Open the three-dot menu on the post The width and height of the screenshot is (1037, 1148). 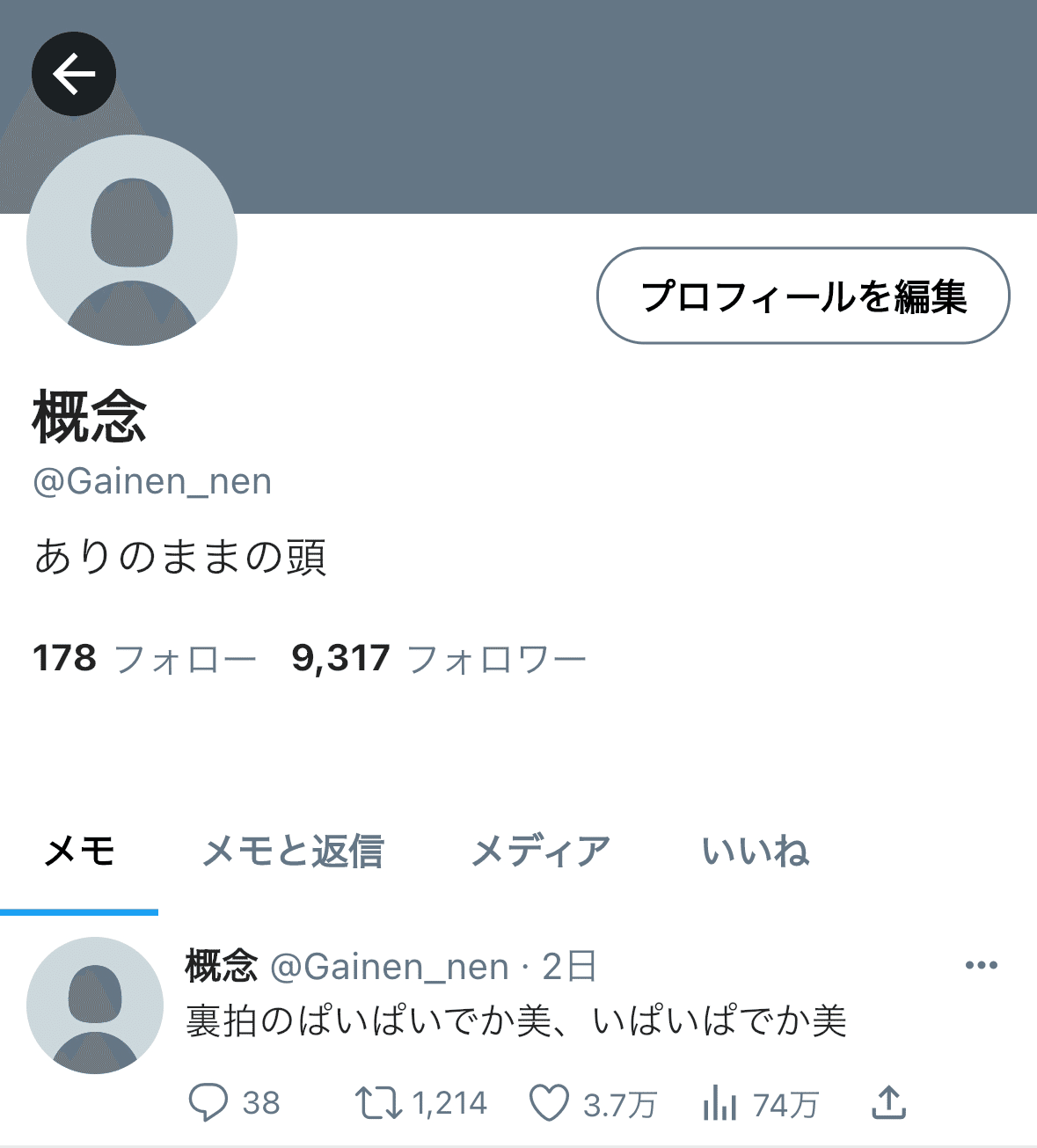pos(981,965)
